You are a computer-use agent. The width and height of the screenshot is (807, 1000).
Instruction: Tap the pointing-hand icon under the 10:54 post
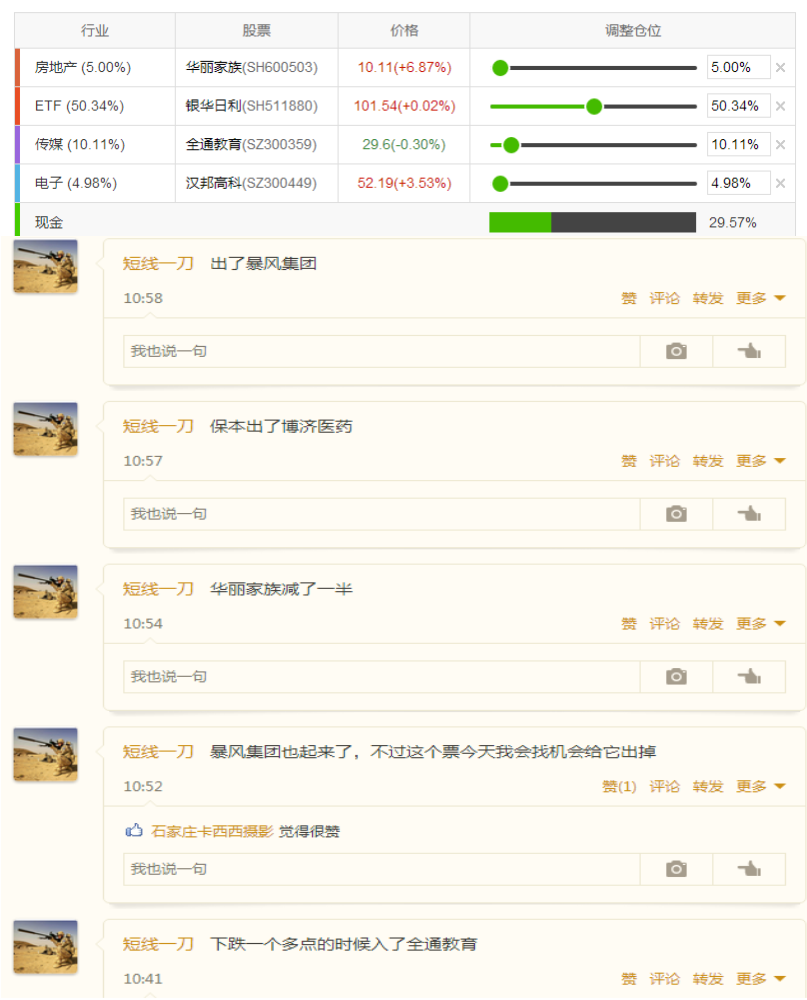(749, 677)
